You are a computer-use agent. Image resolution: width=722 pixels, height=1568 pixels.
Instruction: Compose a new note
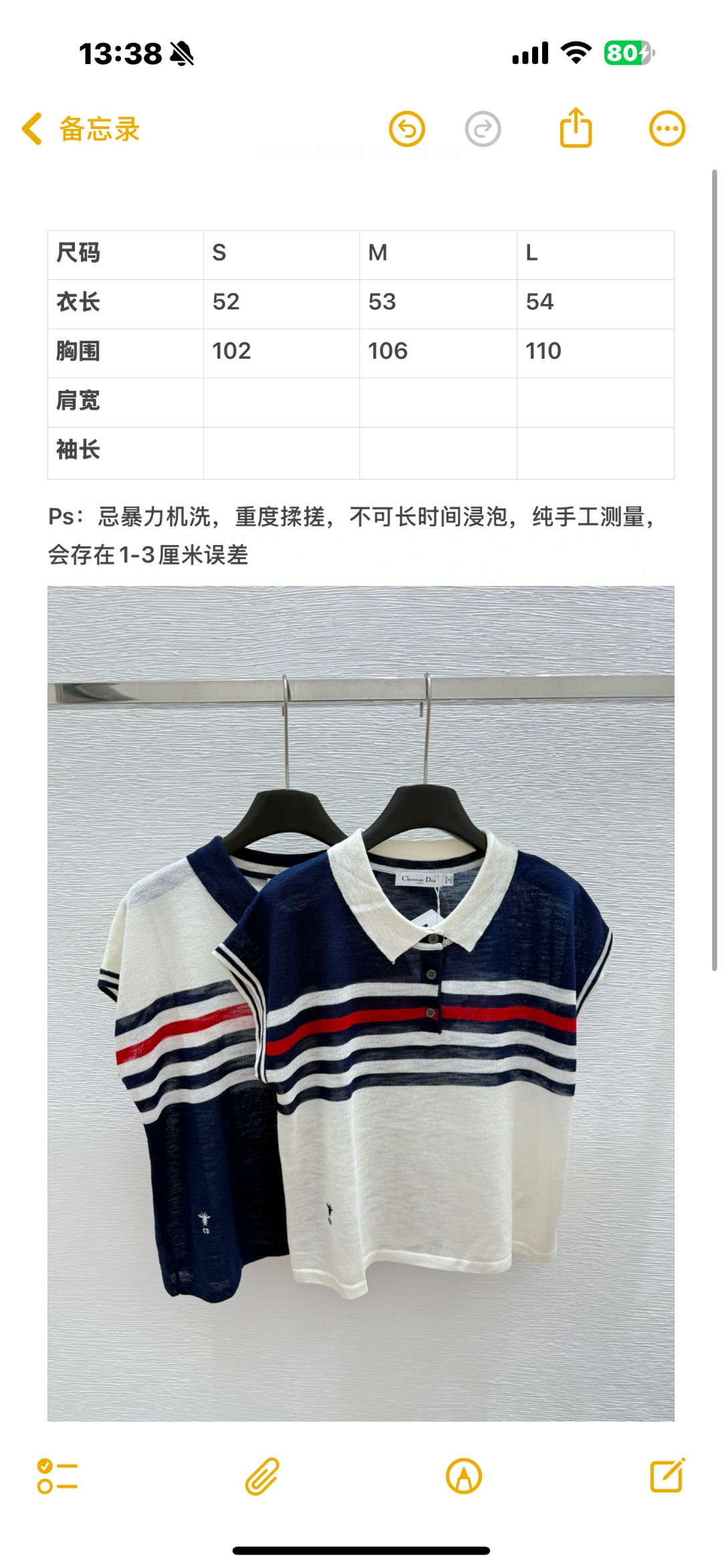(x=667, y=1476)
